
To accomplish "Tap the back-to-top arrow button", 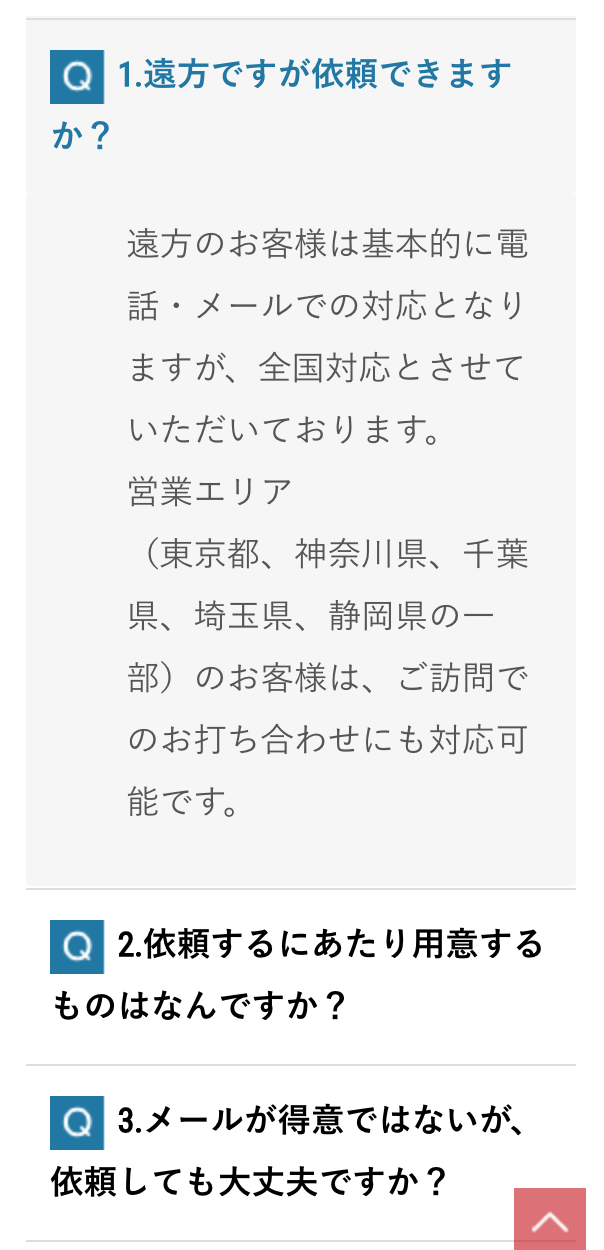I will point(549,1218).
